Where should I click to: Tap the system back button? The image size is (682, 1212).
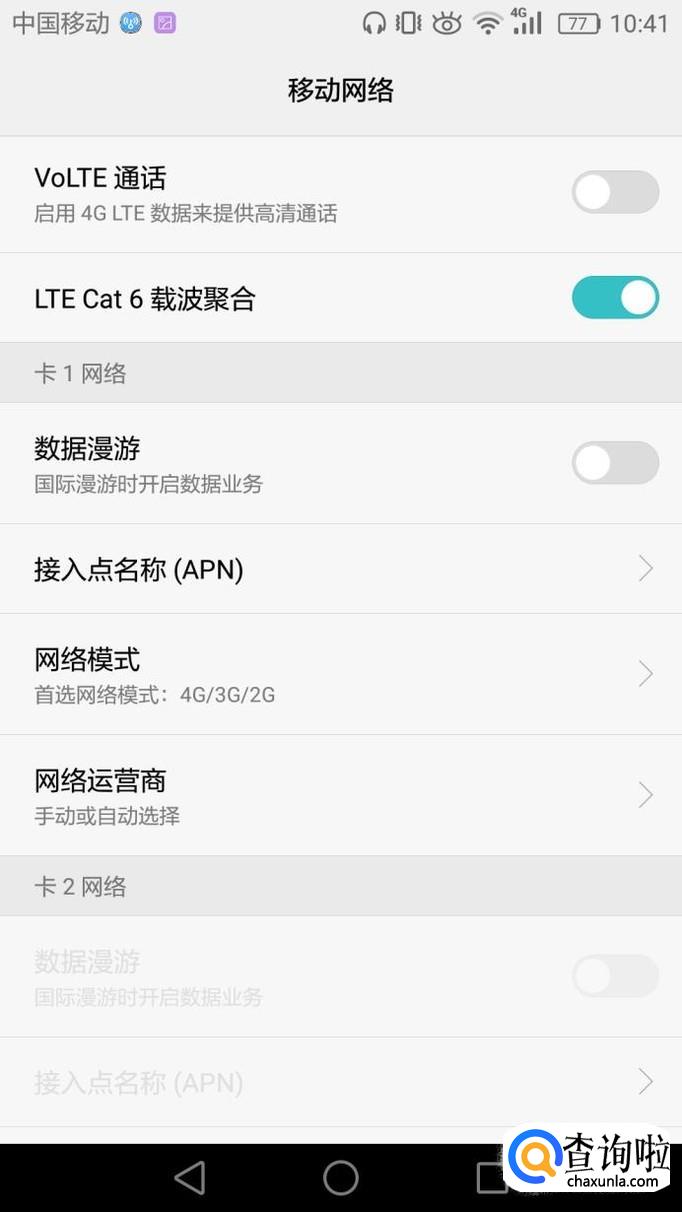pyautogui.click(x=190, y=1178)
